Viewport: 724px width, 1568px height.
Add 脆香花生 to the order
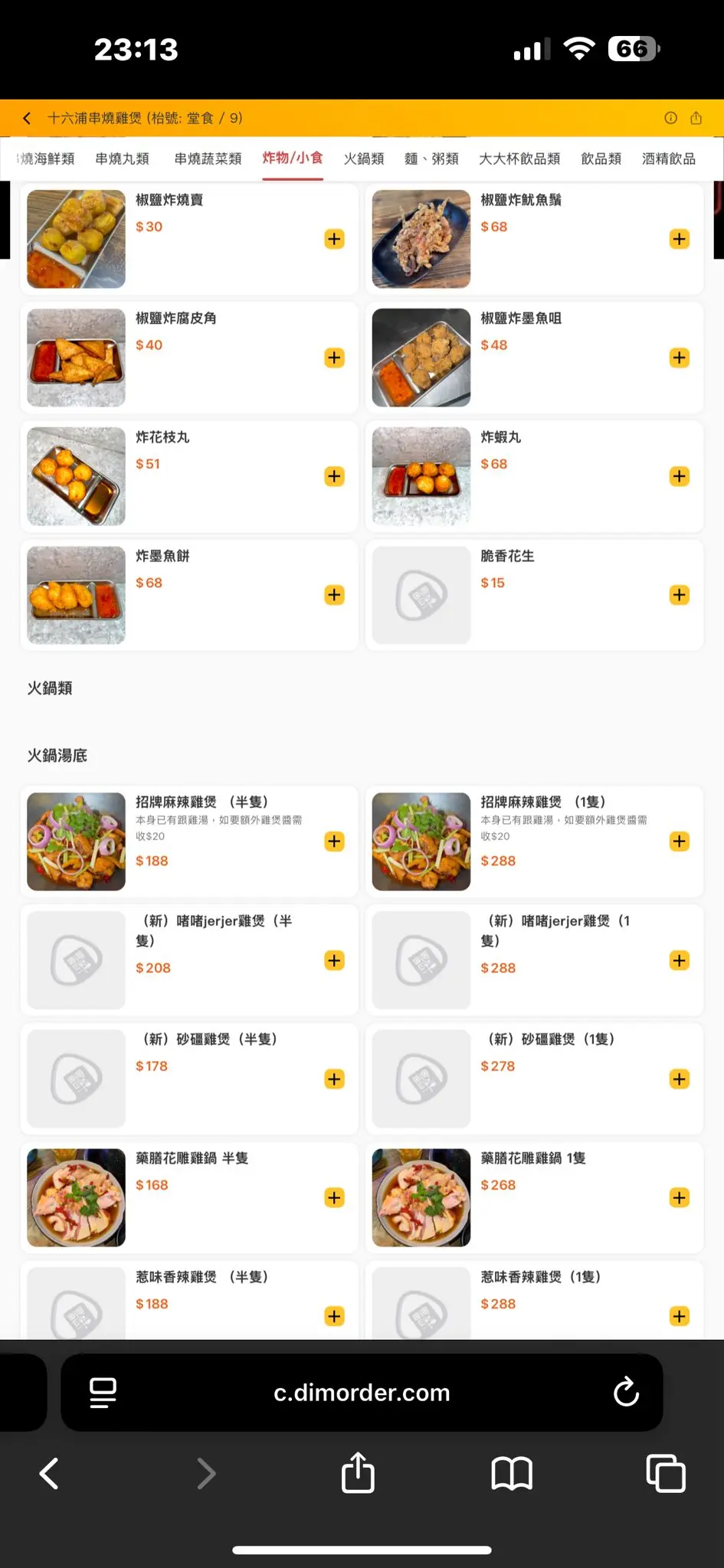679,595
